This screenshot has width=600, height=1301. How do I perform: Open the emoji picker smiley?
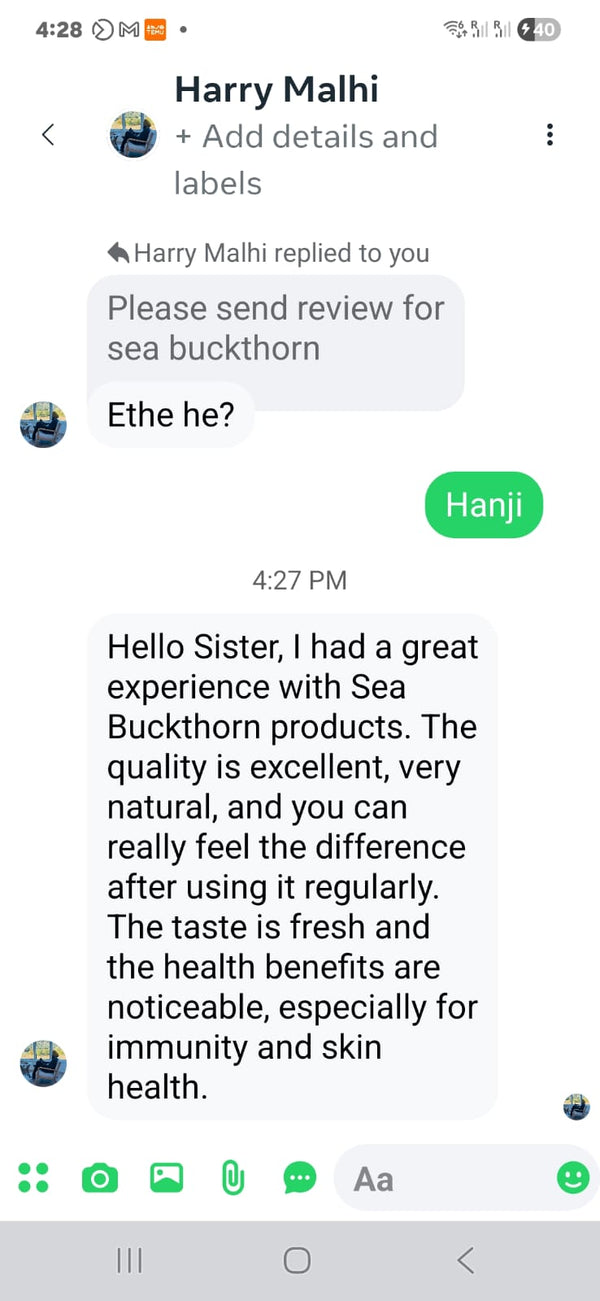click(x=573, y=1178)
